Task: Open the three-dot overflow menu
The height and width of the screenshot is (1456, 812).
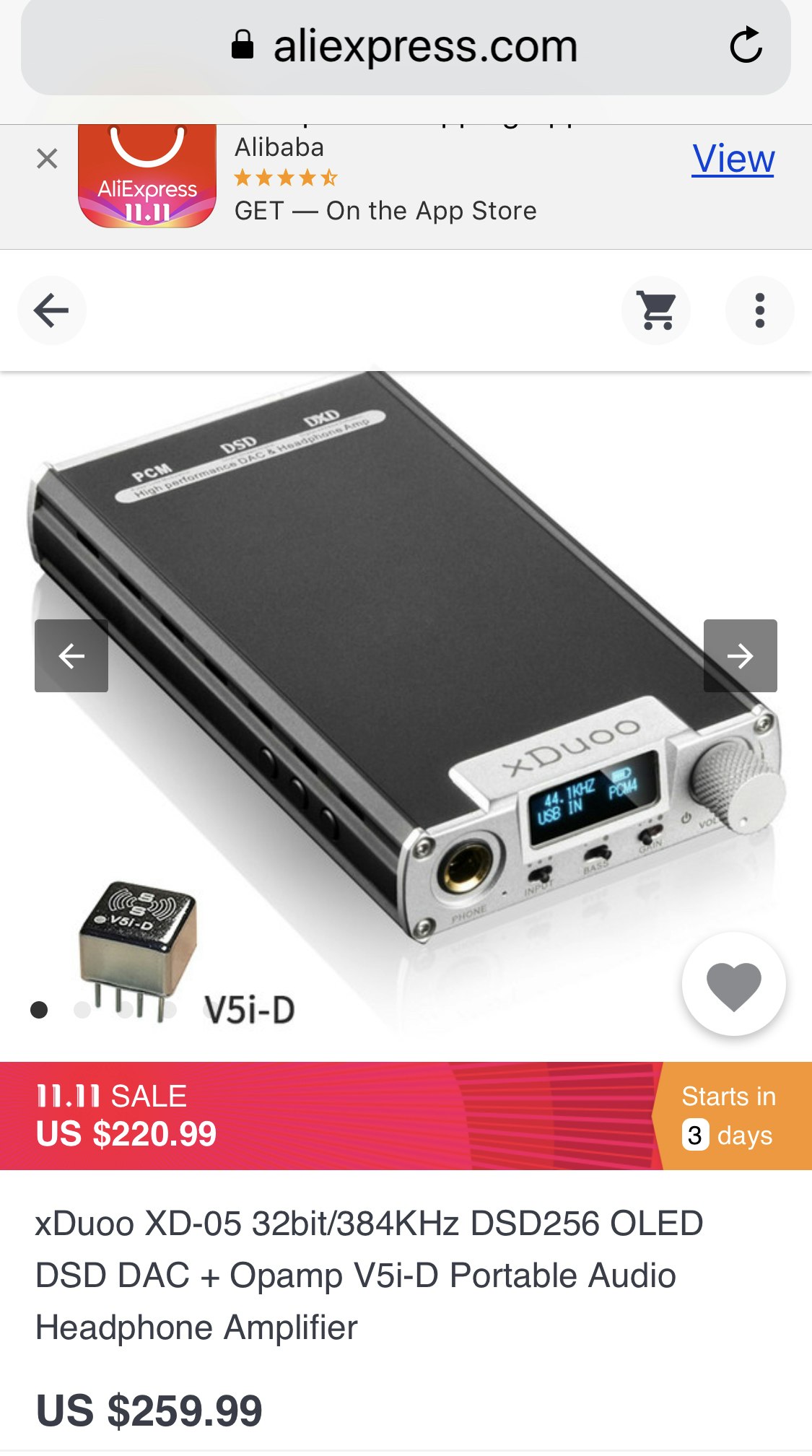Action: [x=759, y=311]
